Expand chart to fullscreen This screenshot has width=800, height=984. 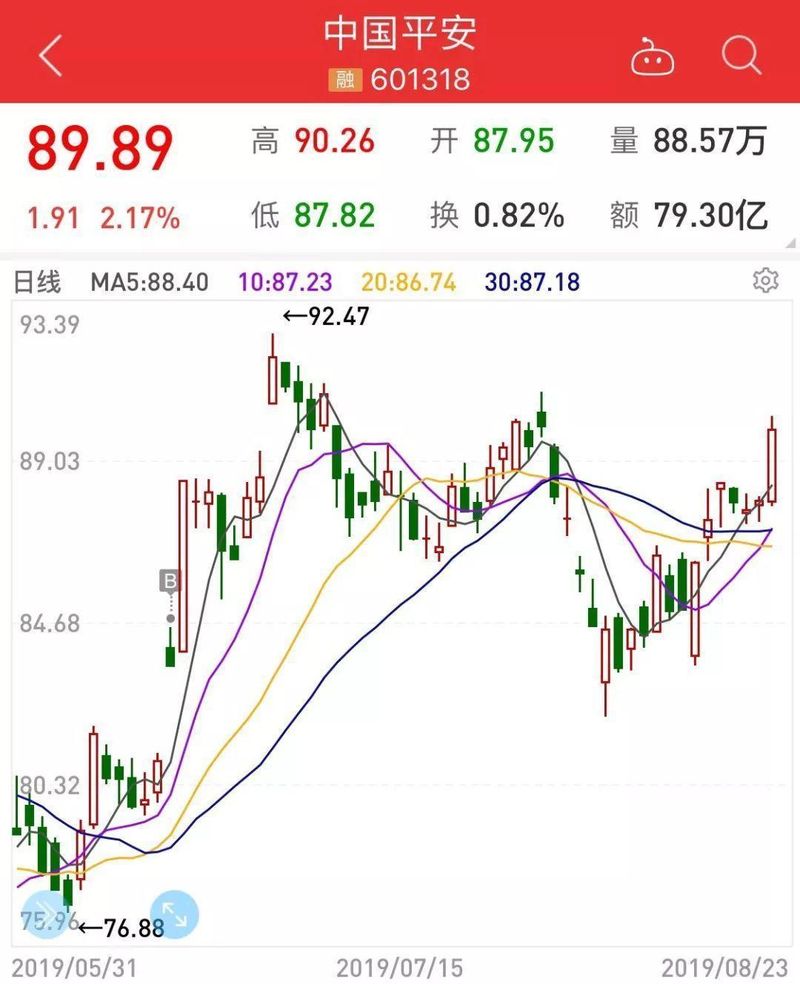coord(174,913)
